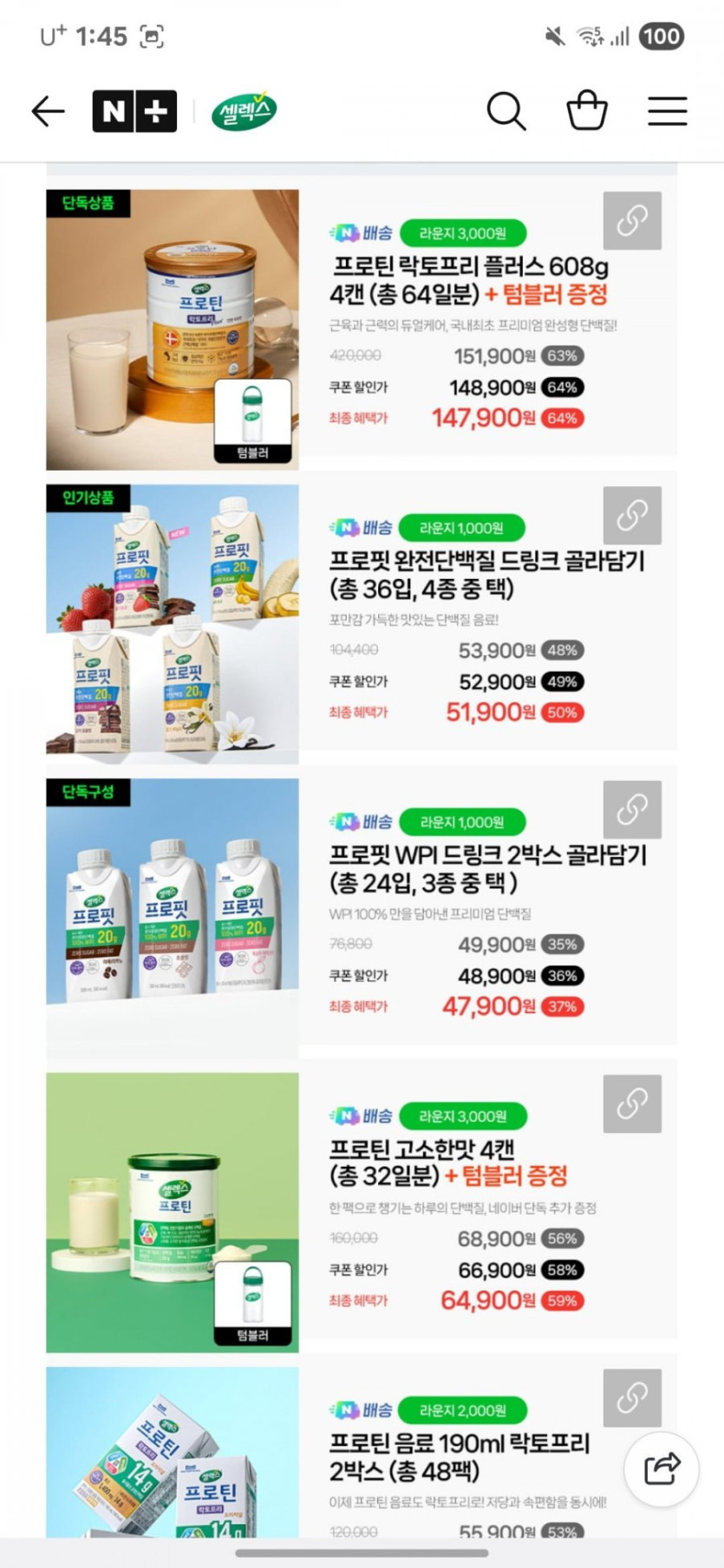The image size is (724, 1568).
Task: Share this page with floating button
Action: point(662,1469)
